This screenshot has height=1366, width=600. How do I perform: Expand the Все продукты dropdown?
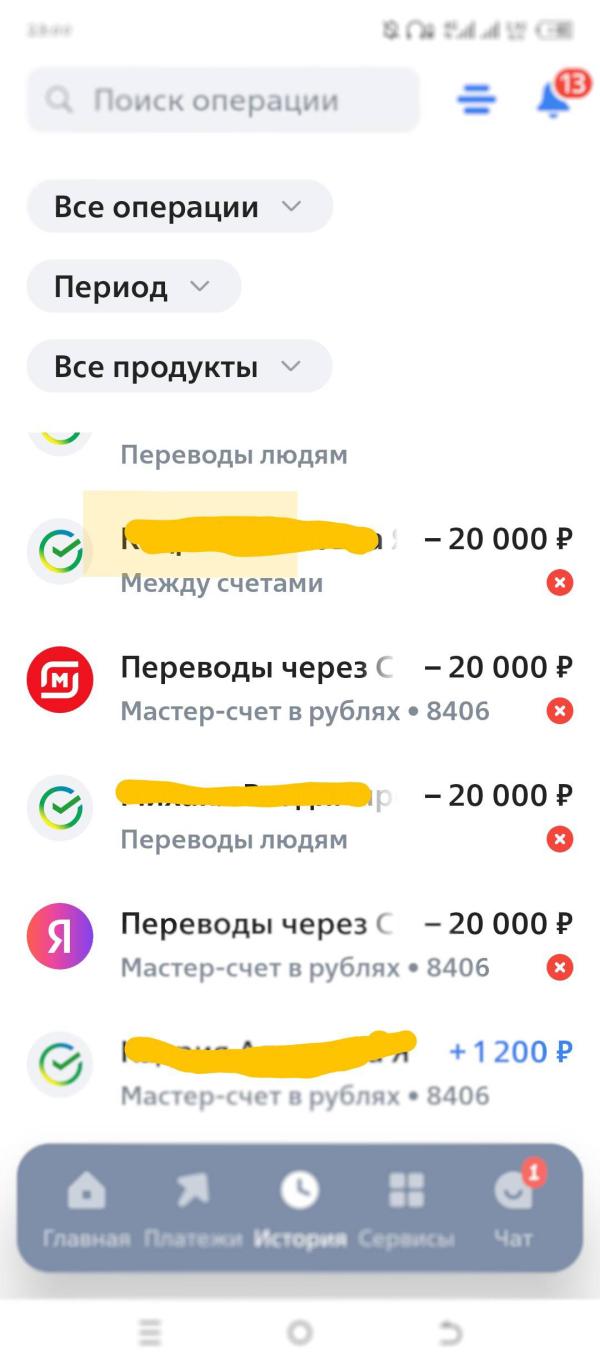[179, 367]
